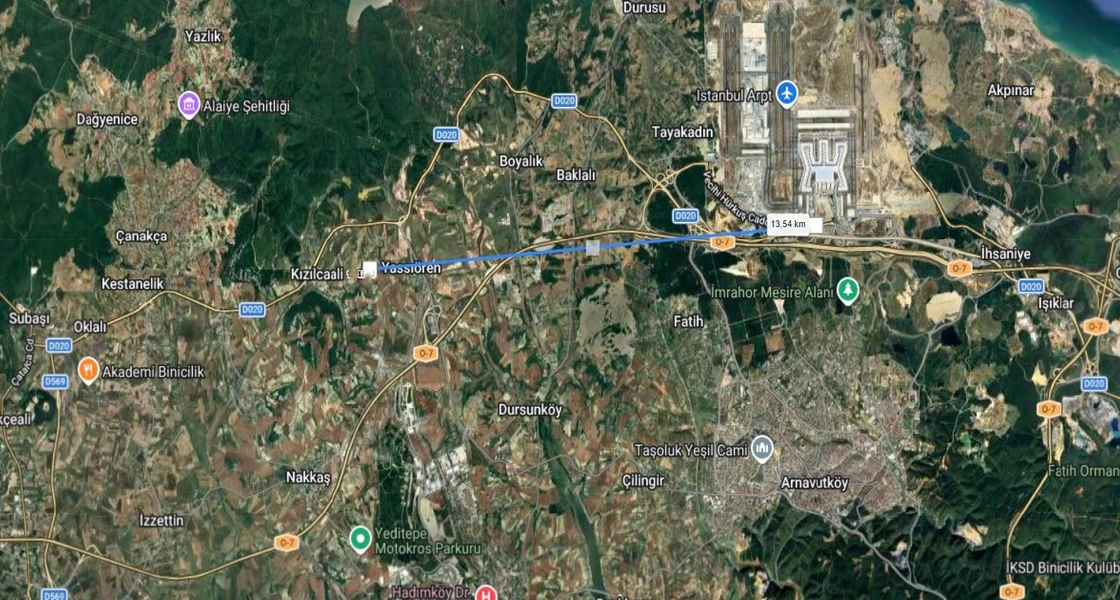The width and height of the screenshot is (1120, 600).
Task: Tap the İmrahor Mesire Alanı park pin
Action: 848,291
